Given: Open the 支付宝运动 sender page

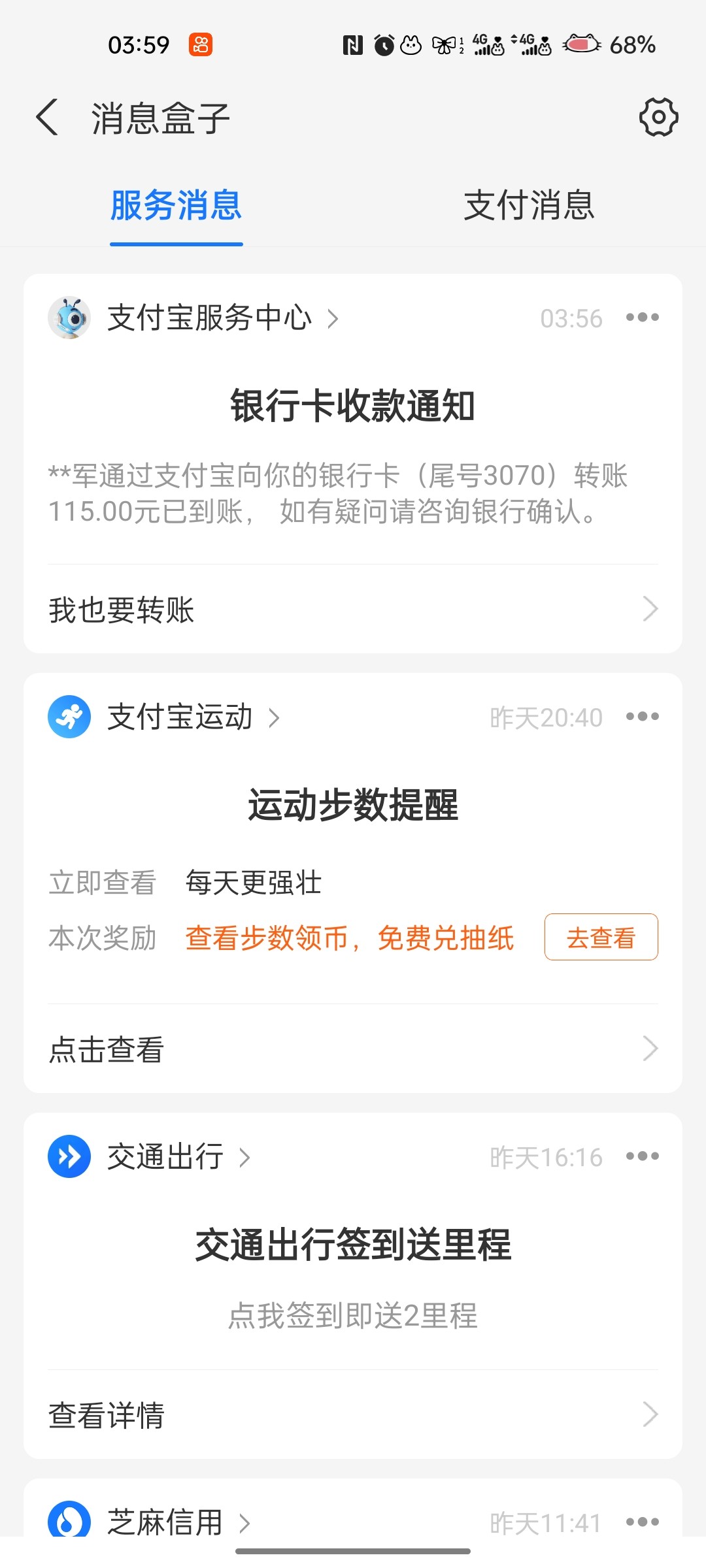Looking at the screenshot, I should (180, 717).
